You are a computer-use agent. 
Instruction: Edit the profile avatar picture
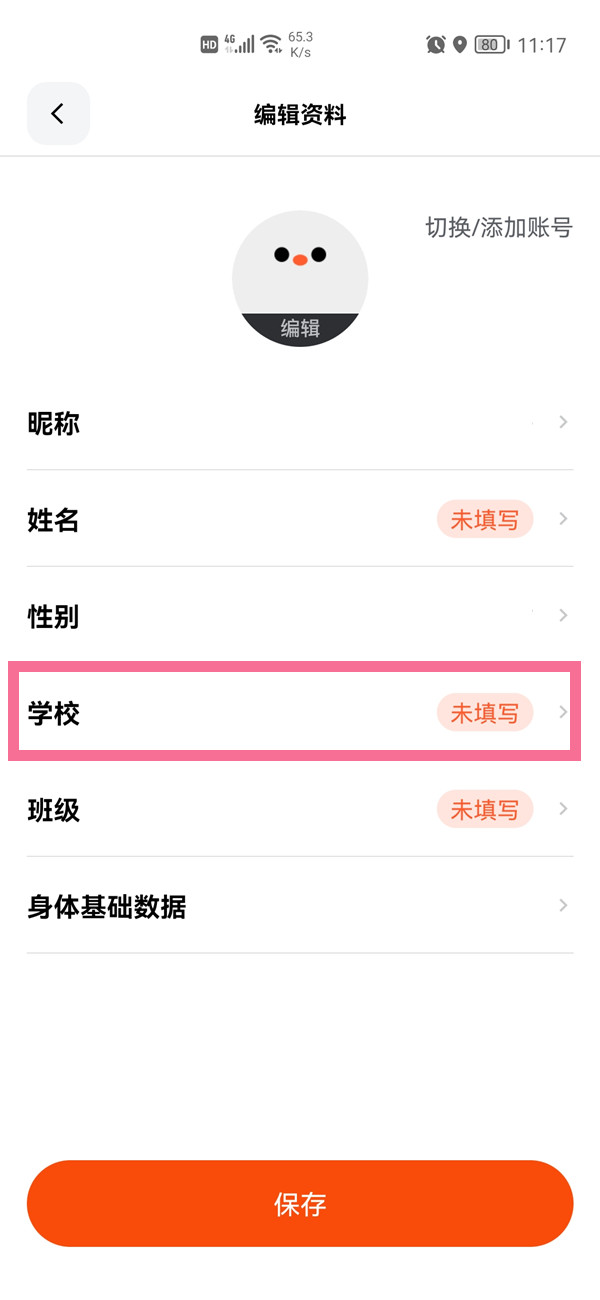[300, 279]
